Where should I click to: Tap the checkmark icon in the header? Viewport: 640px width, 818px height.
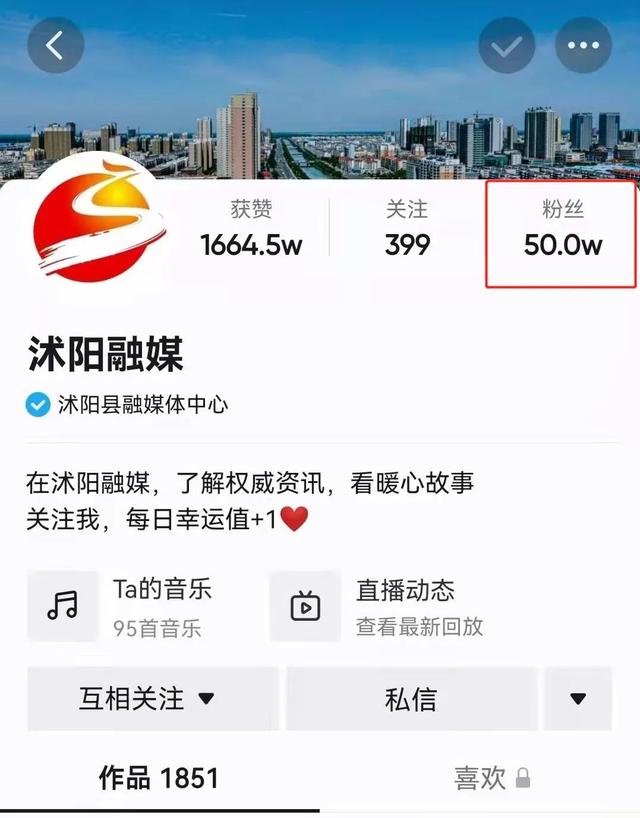(507, 45)
